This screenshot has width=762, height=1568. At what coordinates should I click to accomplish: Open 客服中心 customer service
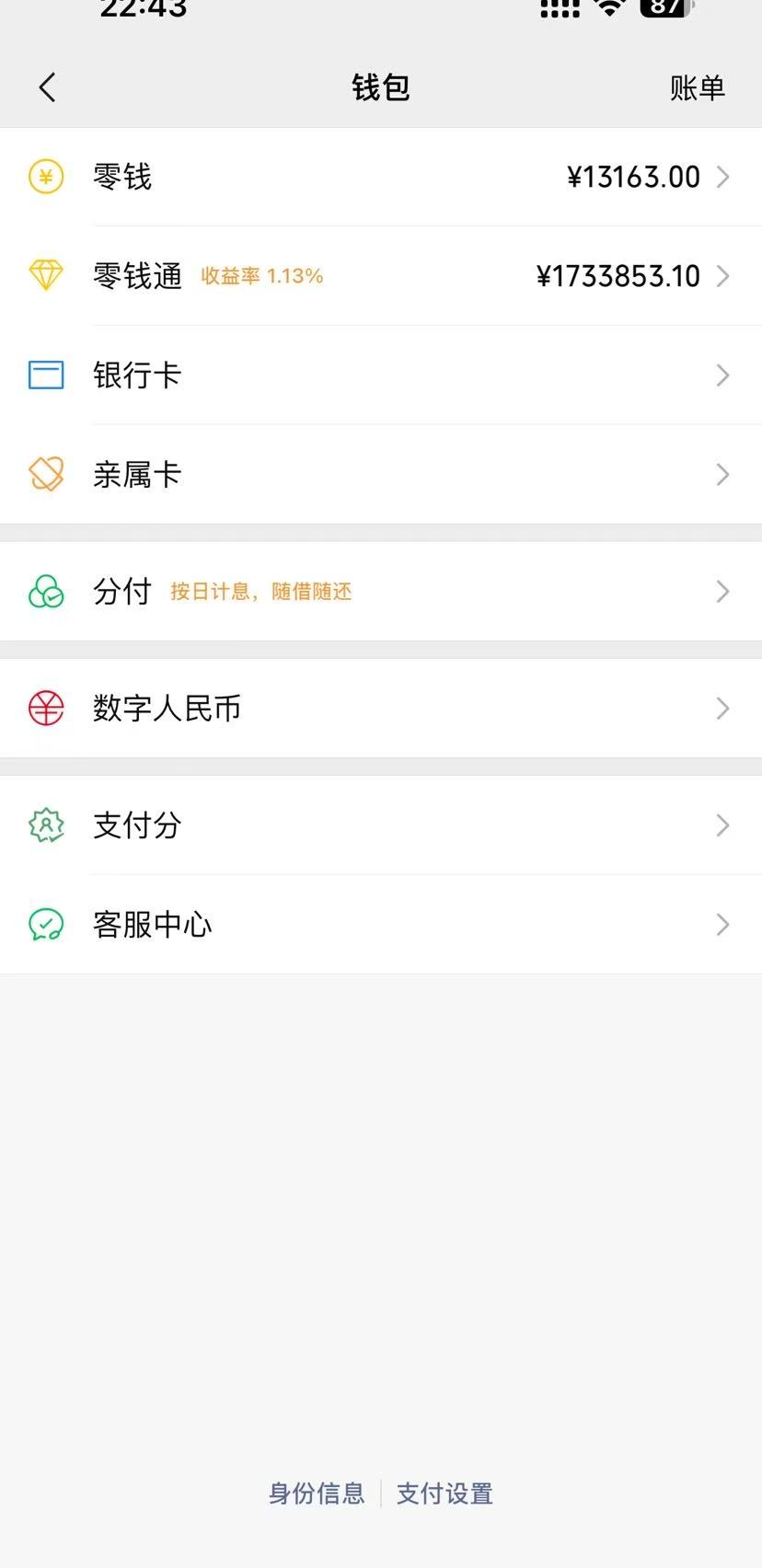(381, 925)
